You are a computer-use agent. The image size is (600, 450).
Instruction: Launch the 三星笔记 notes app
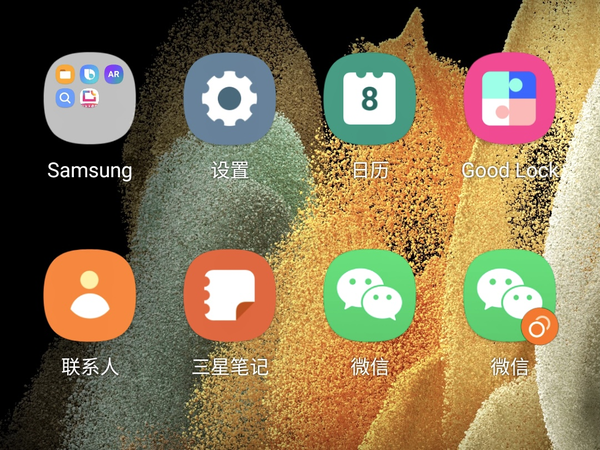[x=229, y=295]
